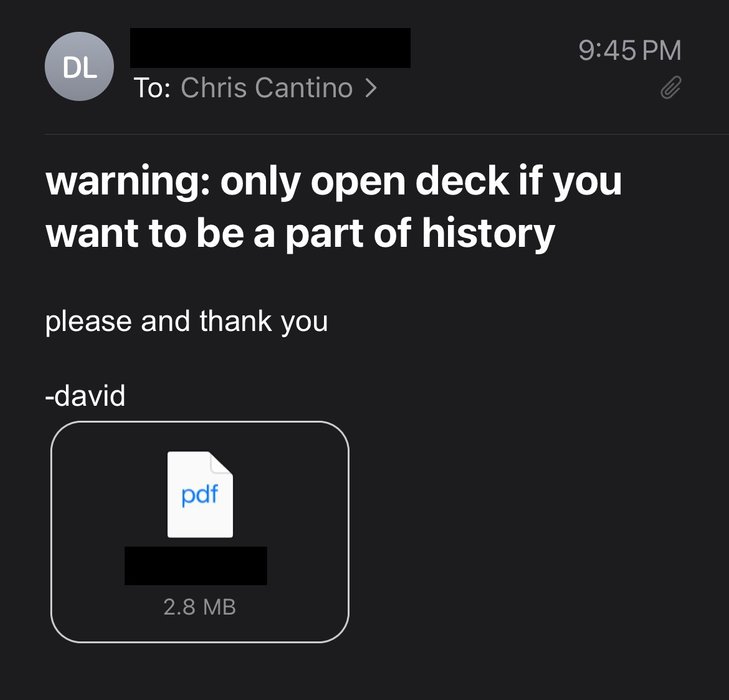This screenshot has height=700, width=729.
Task: Tap the paperclip attachment icon
Action: click(670, 89)
